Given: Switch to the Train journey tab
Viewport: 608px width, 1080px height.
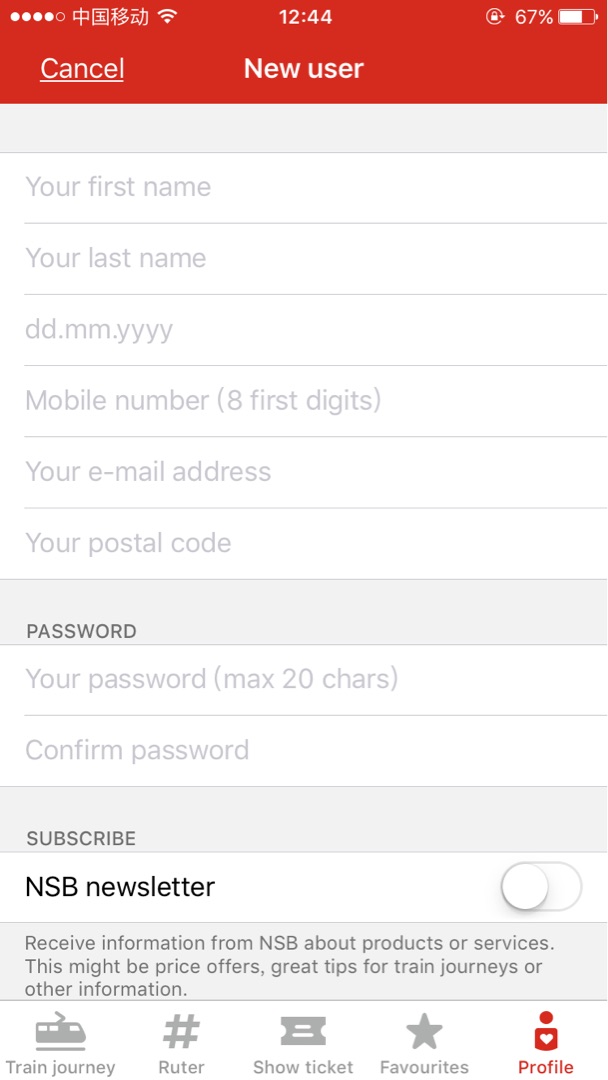Looking at the screenshot, I should [61, 1041].
